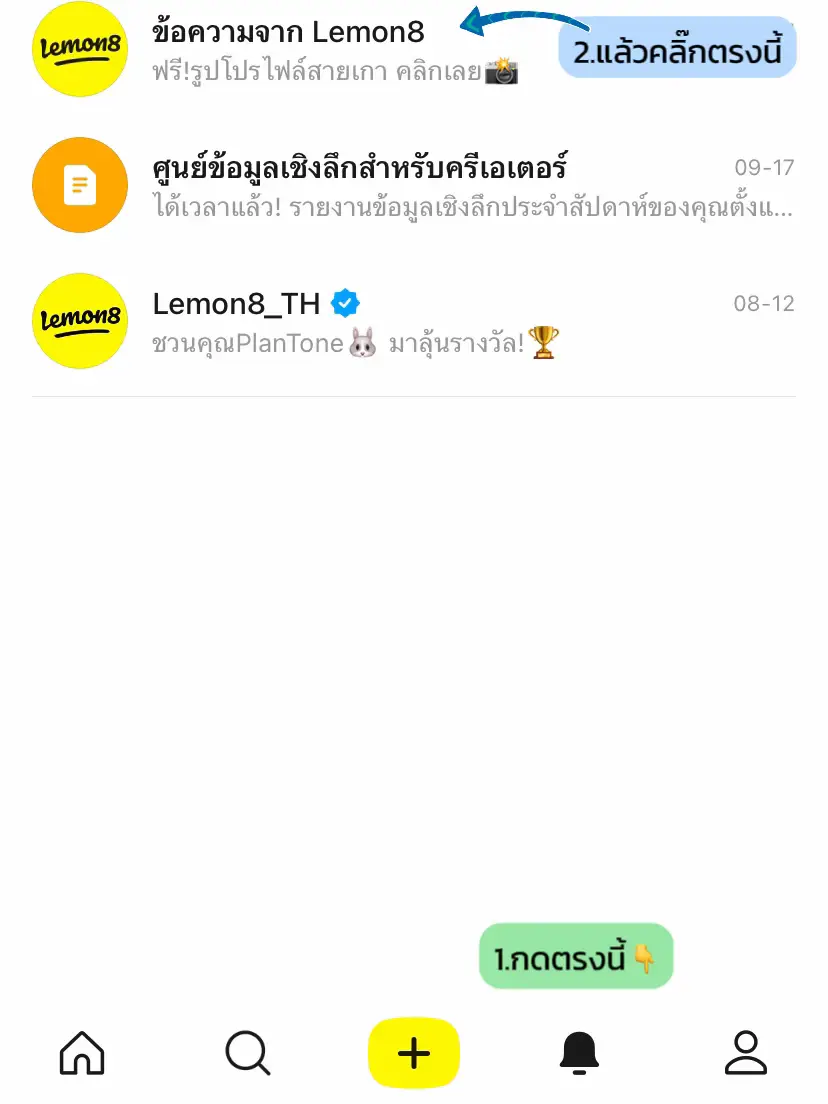Open your Profile icon

coord(745,1052)
